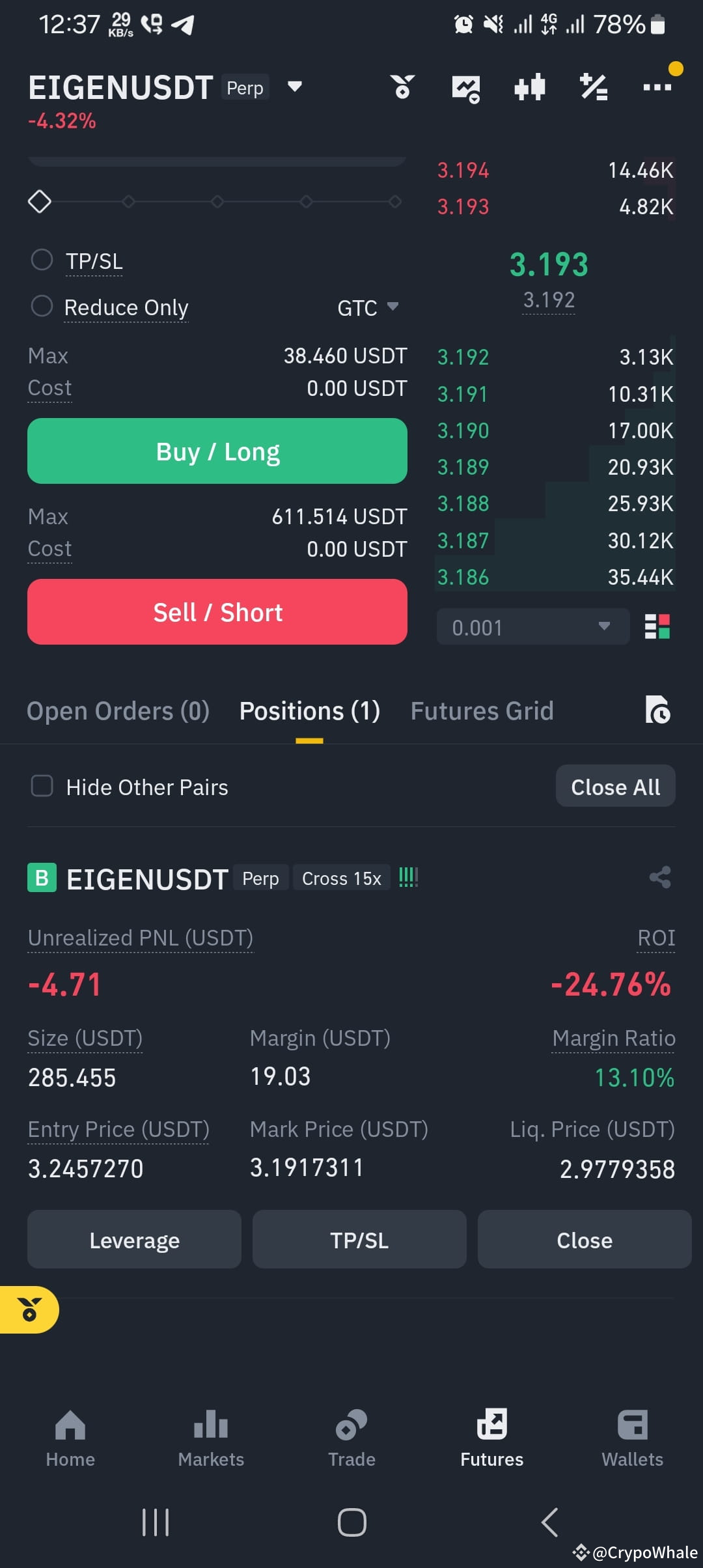Check Hide Other Pairs
This screenshot has width=703, height=1568.
(x=41, y=786)
